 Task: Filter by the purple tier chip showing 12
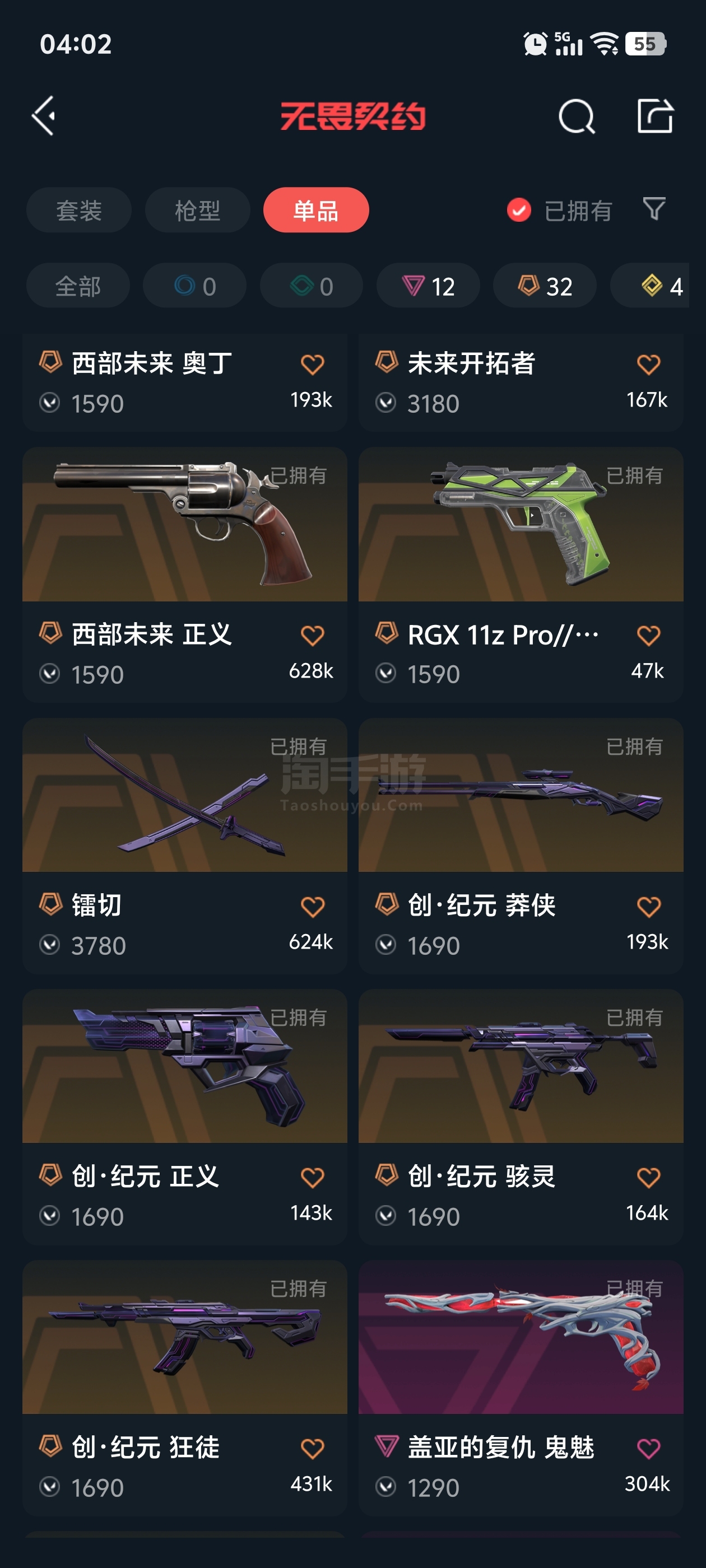point(428,286)
